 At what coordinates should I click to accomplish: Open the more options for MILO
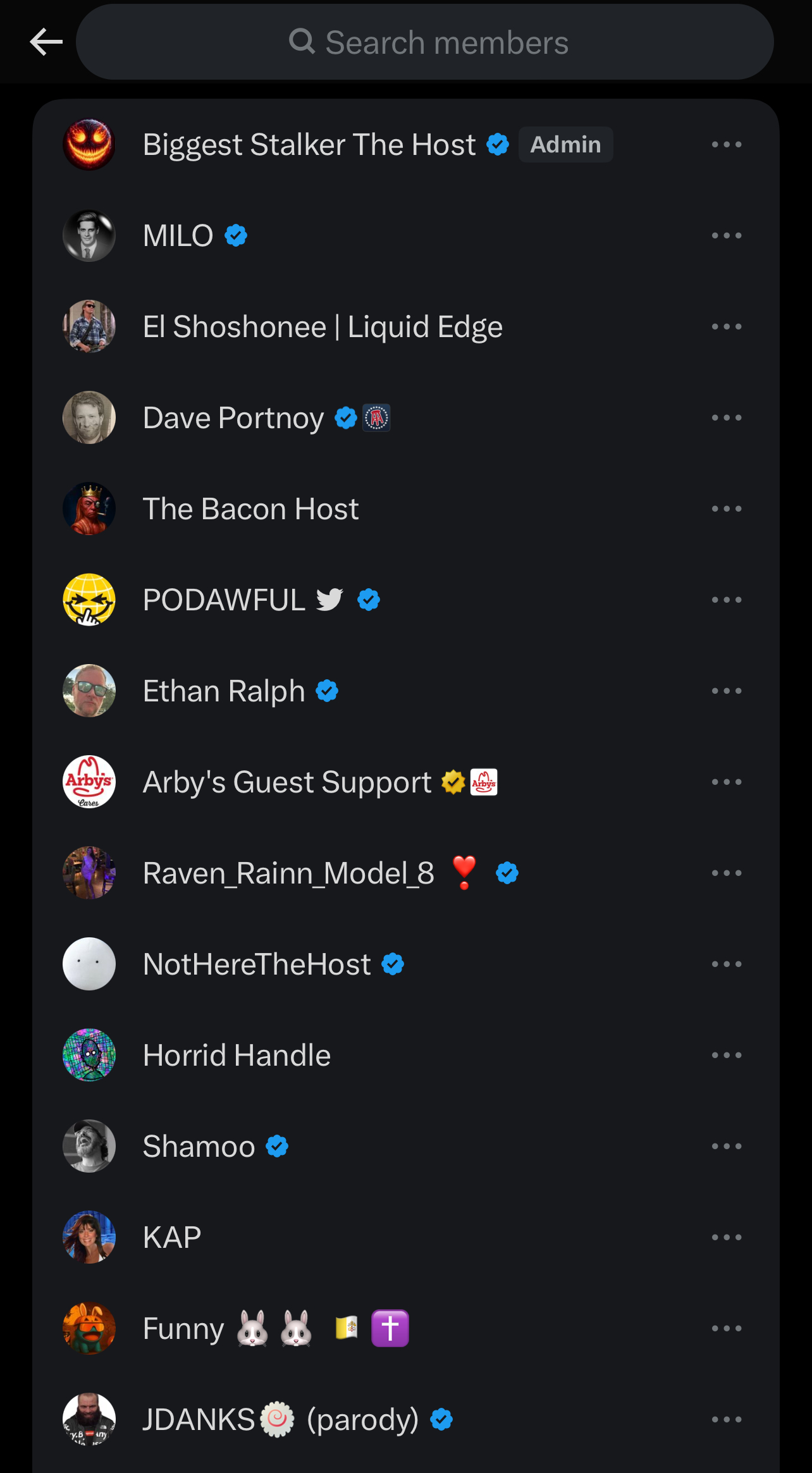click(726, 236)
